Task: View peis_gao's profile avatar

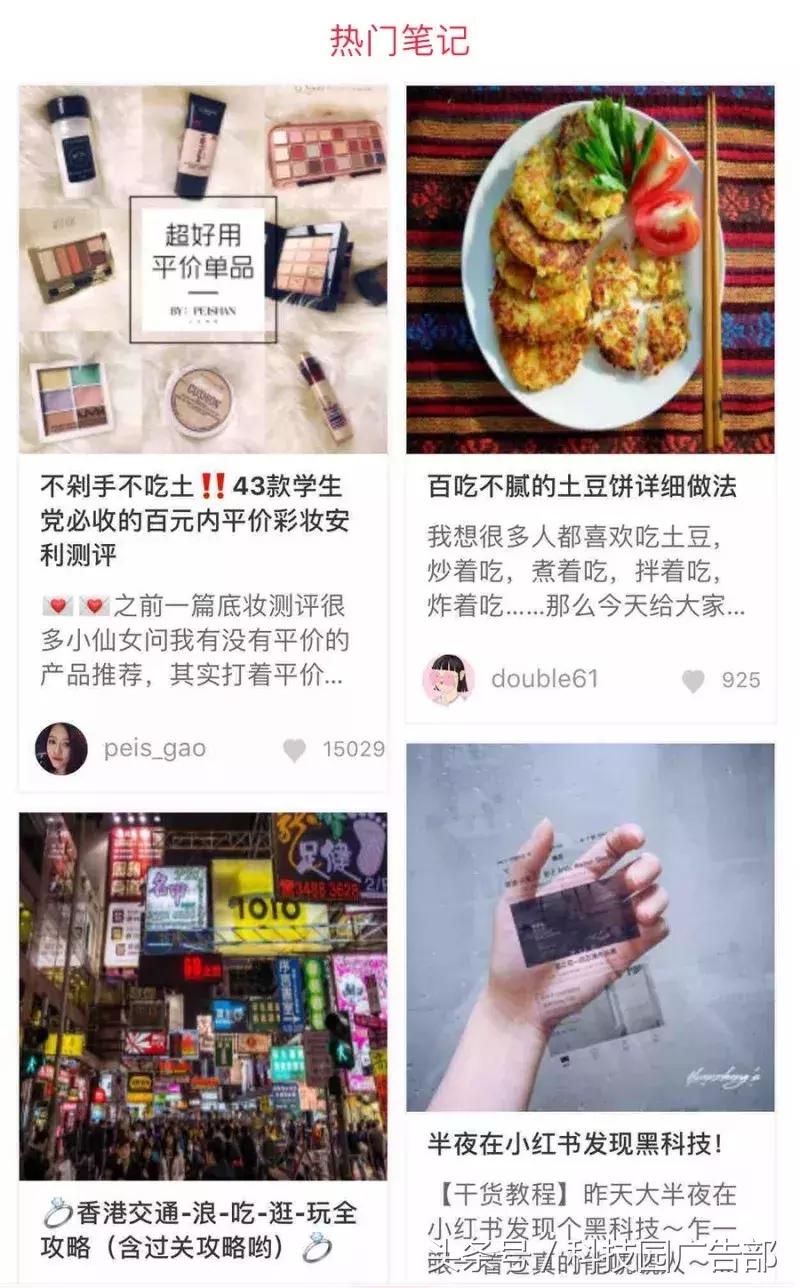Action: [61, 749]
